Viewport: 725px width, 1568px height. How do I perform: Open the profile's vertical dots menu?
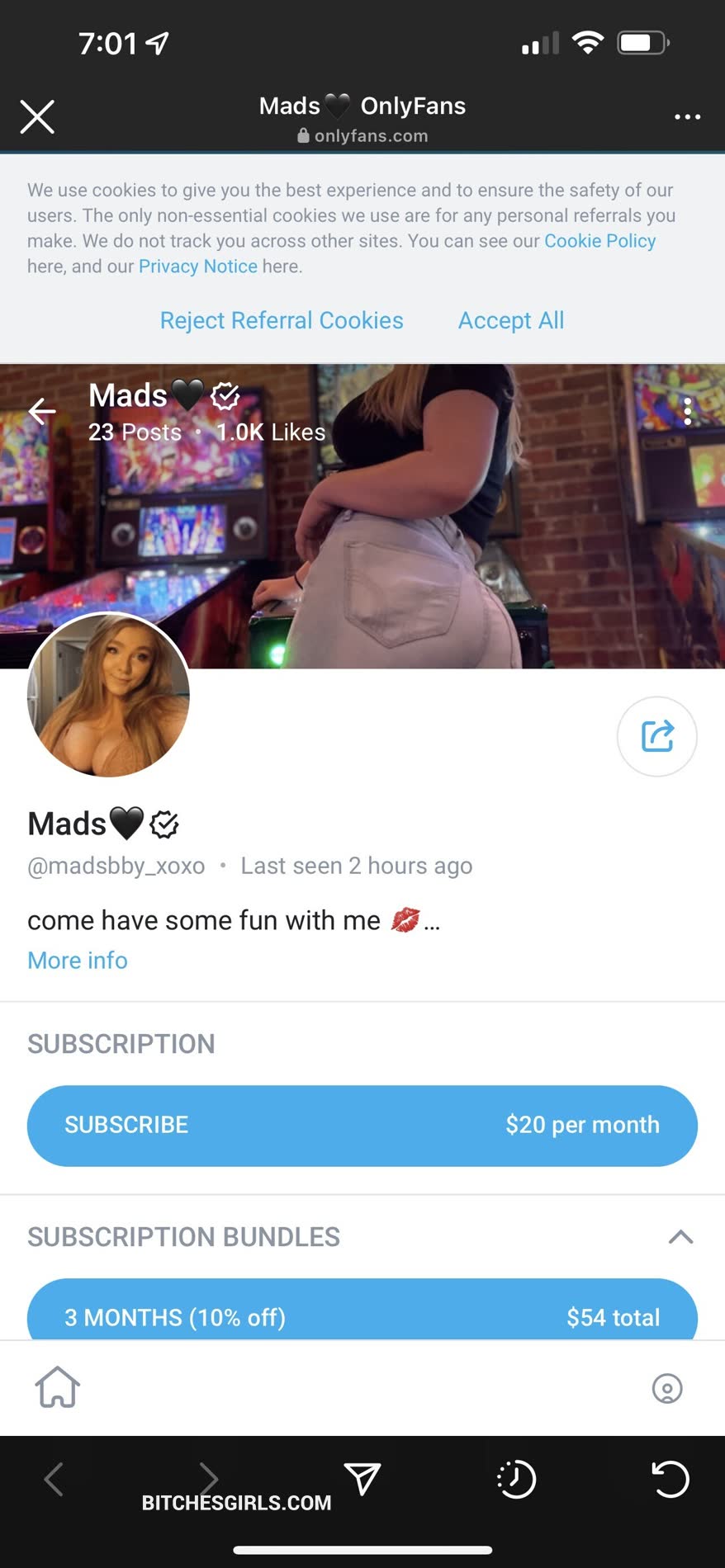point(687,411)
